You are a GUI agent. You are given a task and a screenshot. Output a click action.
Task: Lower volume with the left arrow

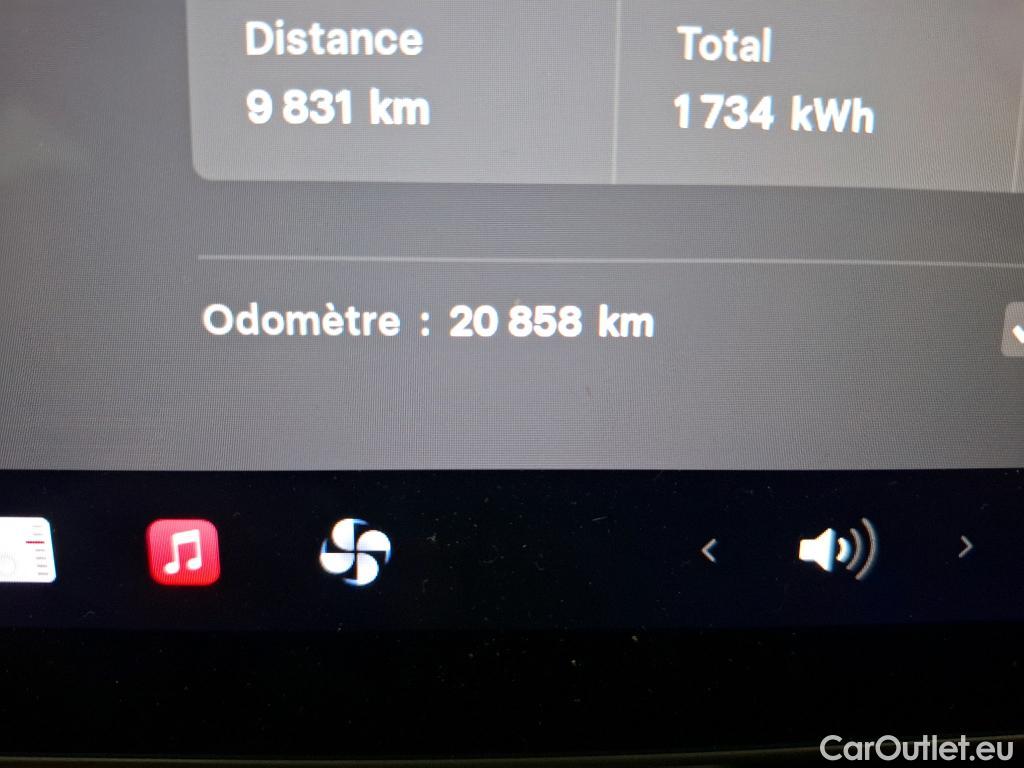point(709,549)
